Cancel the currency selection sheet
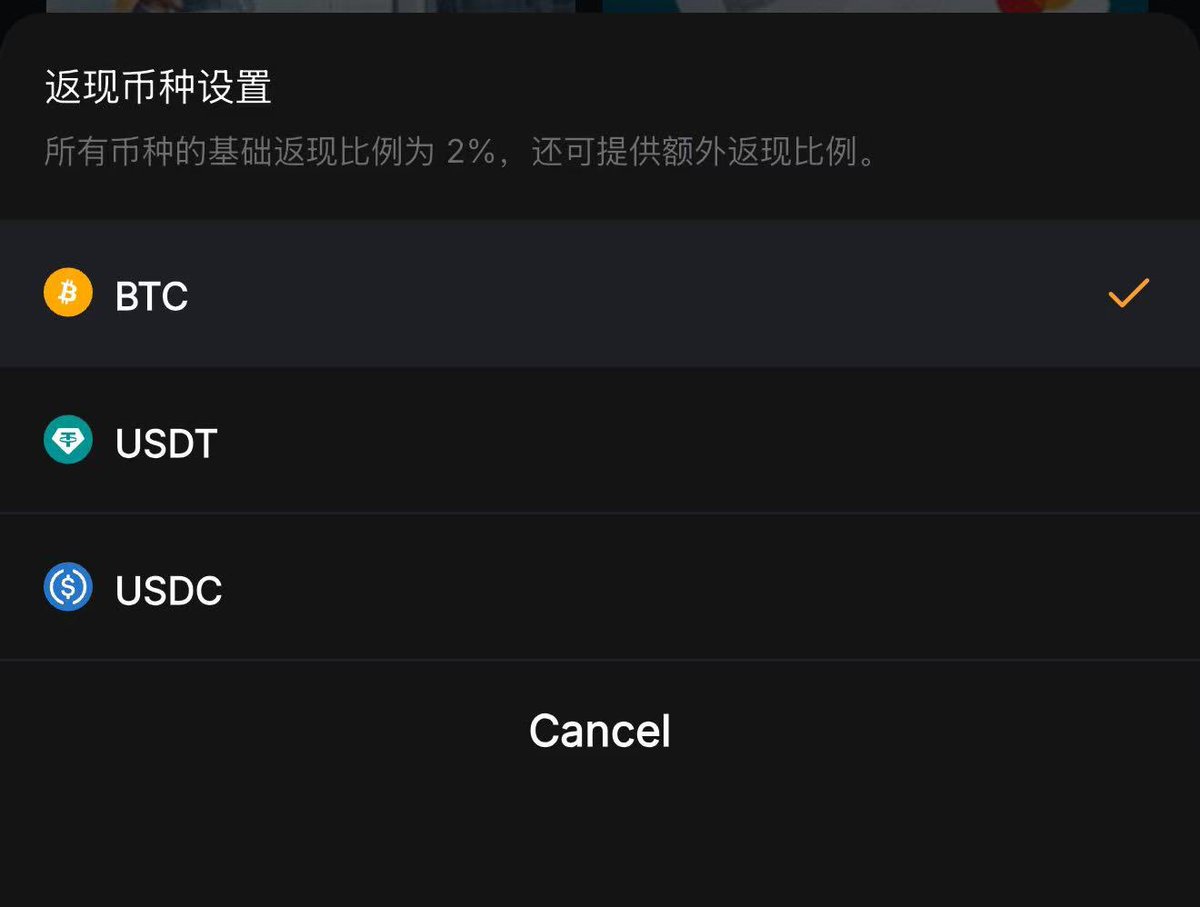 599,731
